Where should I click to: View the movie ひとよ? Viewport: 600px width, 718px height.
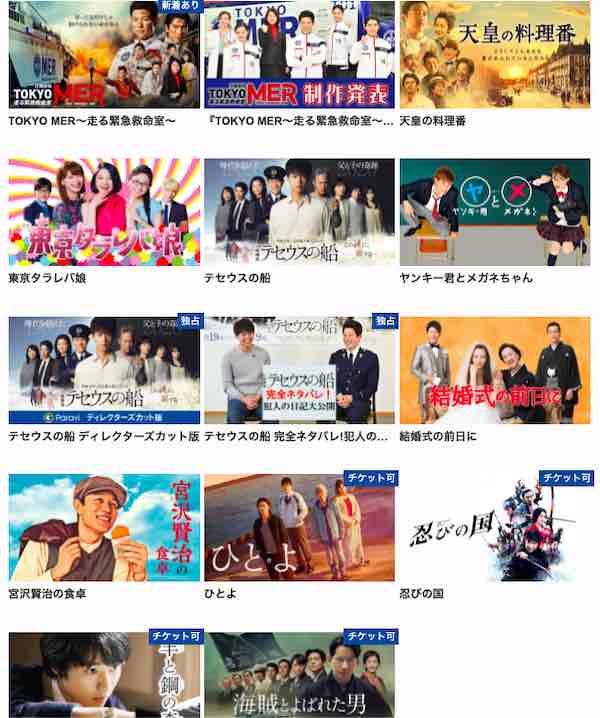[x=299, y=527]
